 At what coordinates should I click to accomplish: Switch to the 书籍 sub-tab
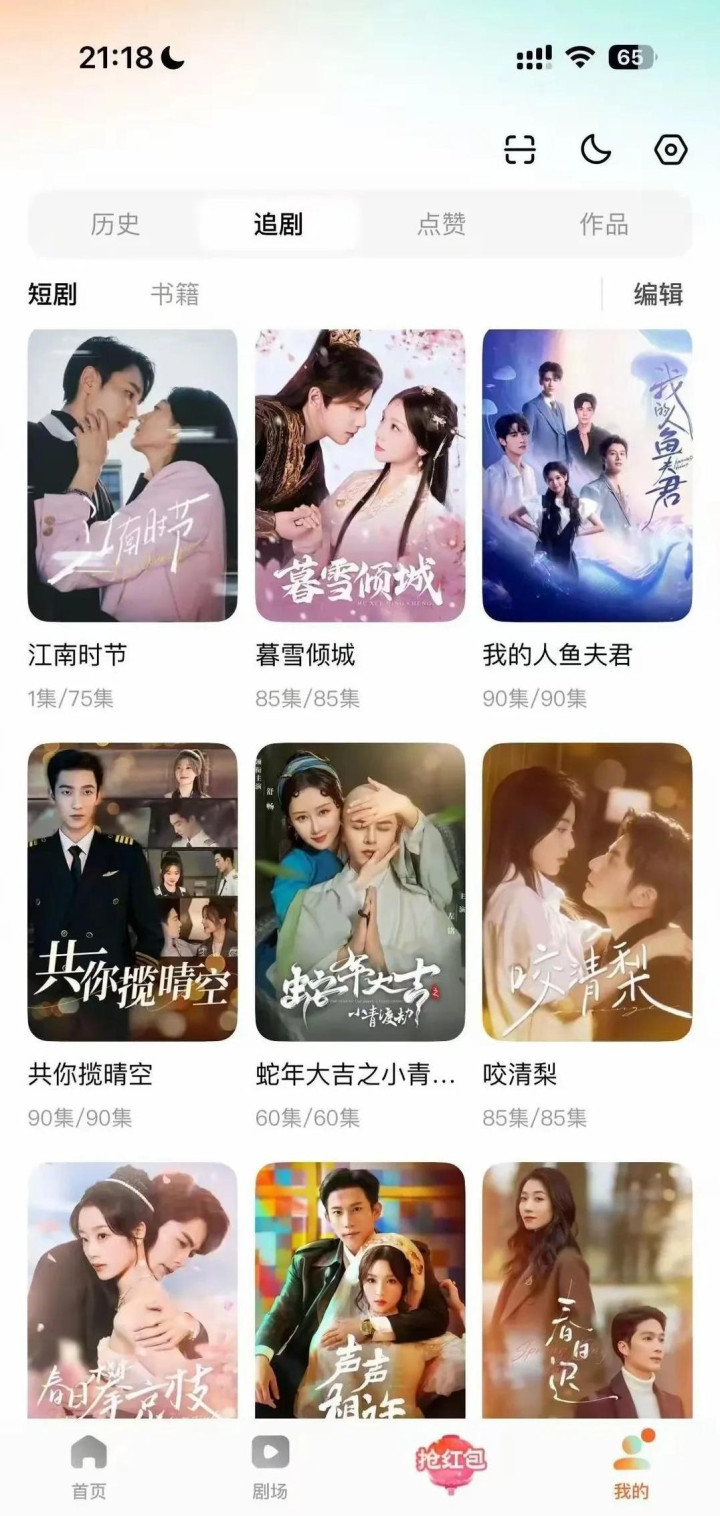(x=175, y=294)
